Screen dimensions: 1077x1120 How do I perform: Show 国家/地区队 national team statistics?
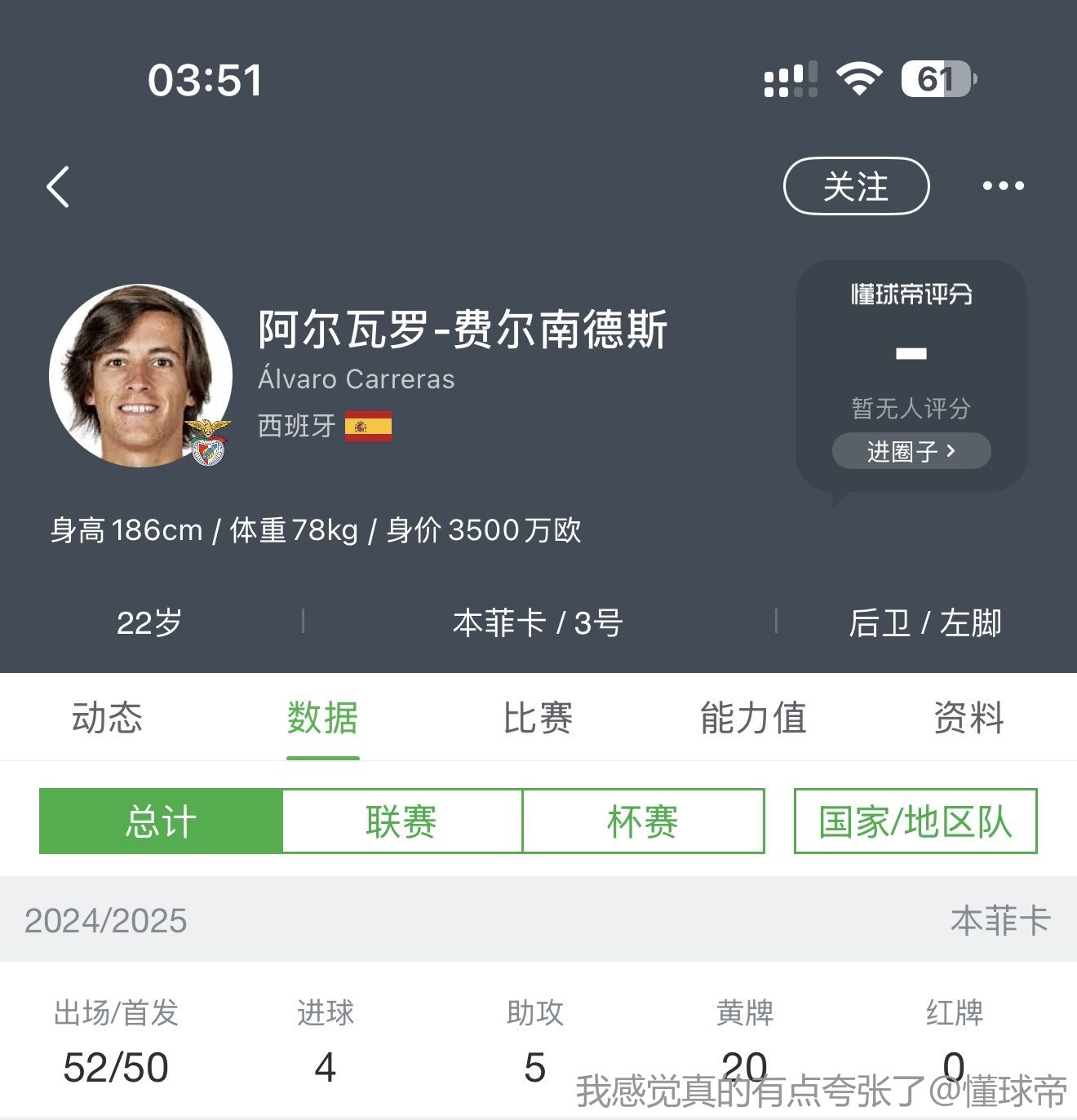[x=915, y=821]
